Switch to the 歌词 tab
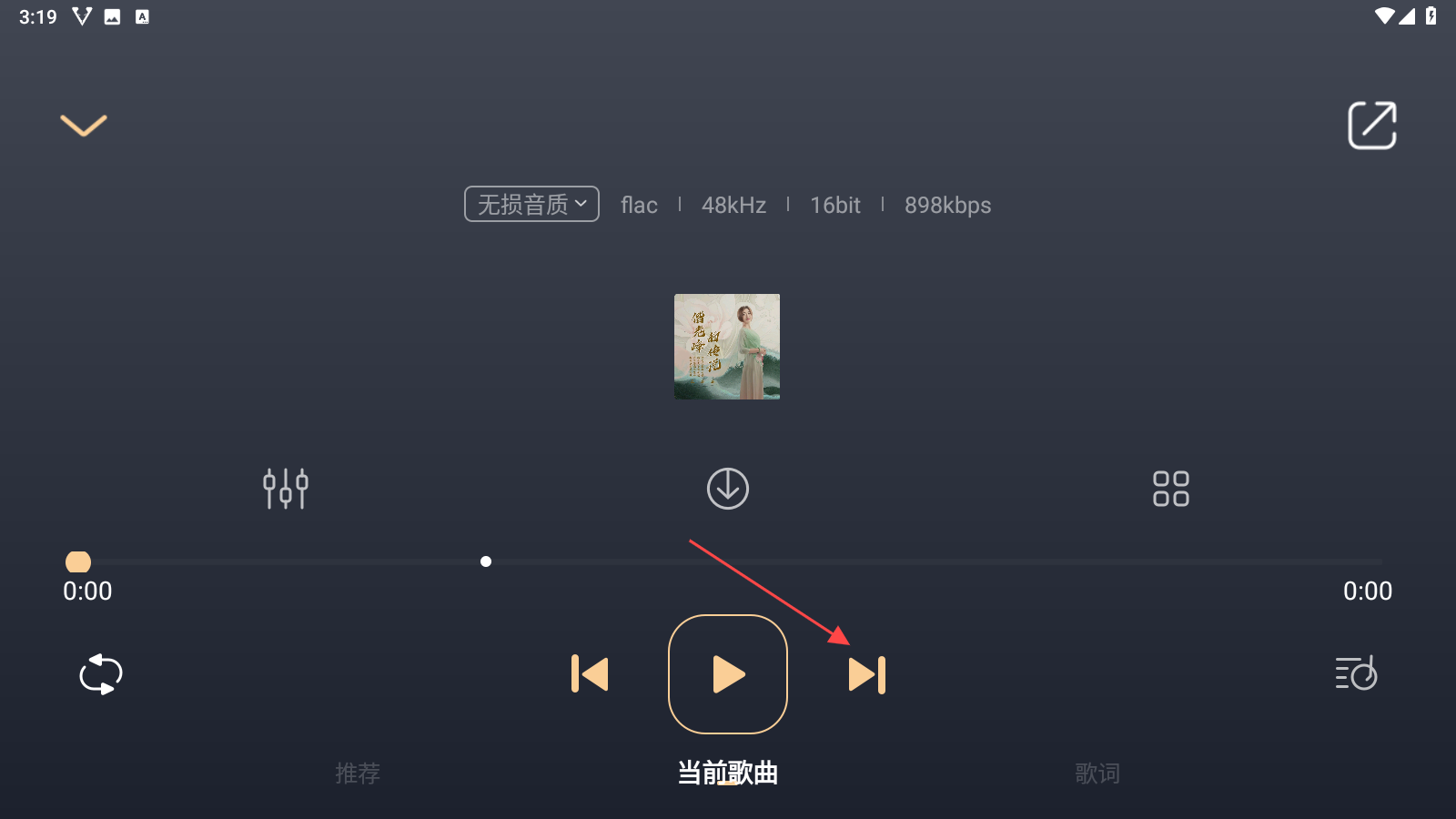Screen dimensions: 1456x819 [1097, 773]
